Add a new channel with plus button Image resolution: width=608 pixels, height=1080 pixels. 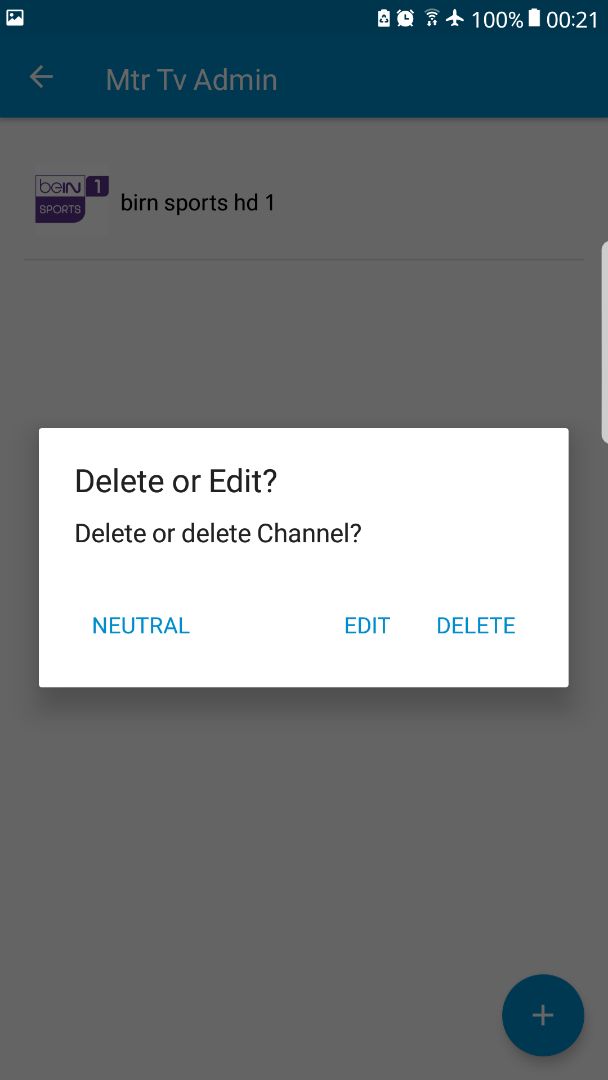pyautogui.click(x=542, y=1015)
